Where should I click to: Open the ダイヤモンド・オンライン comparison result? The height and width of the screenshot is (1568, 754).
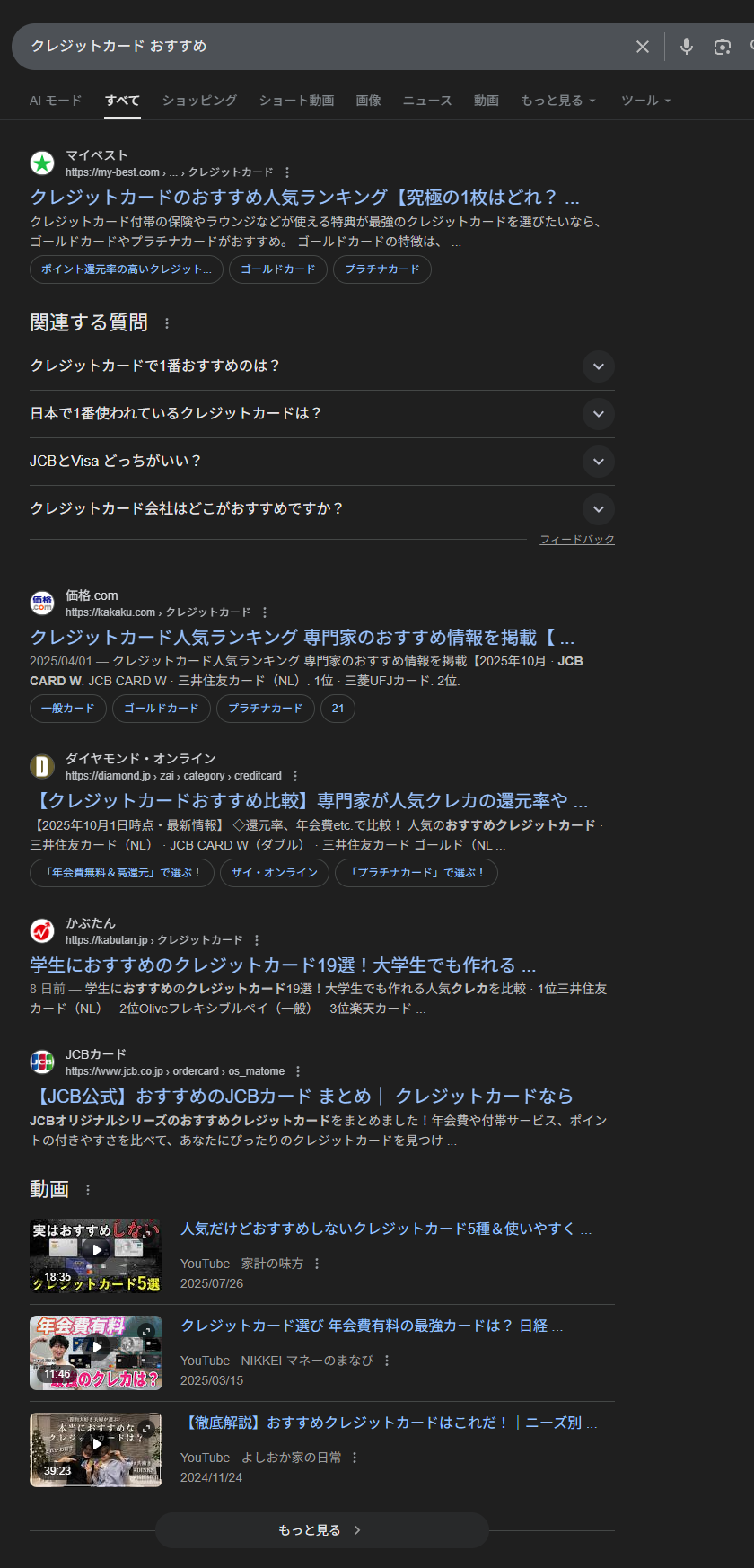pyautogui.click(x=309, y=801)
